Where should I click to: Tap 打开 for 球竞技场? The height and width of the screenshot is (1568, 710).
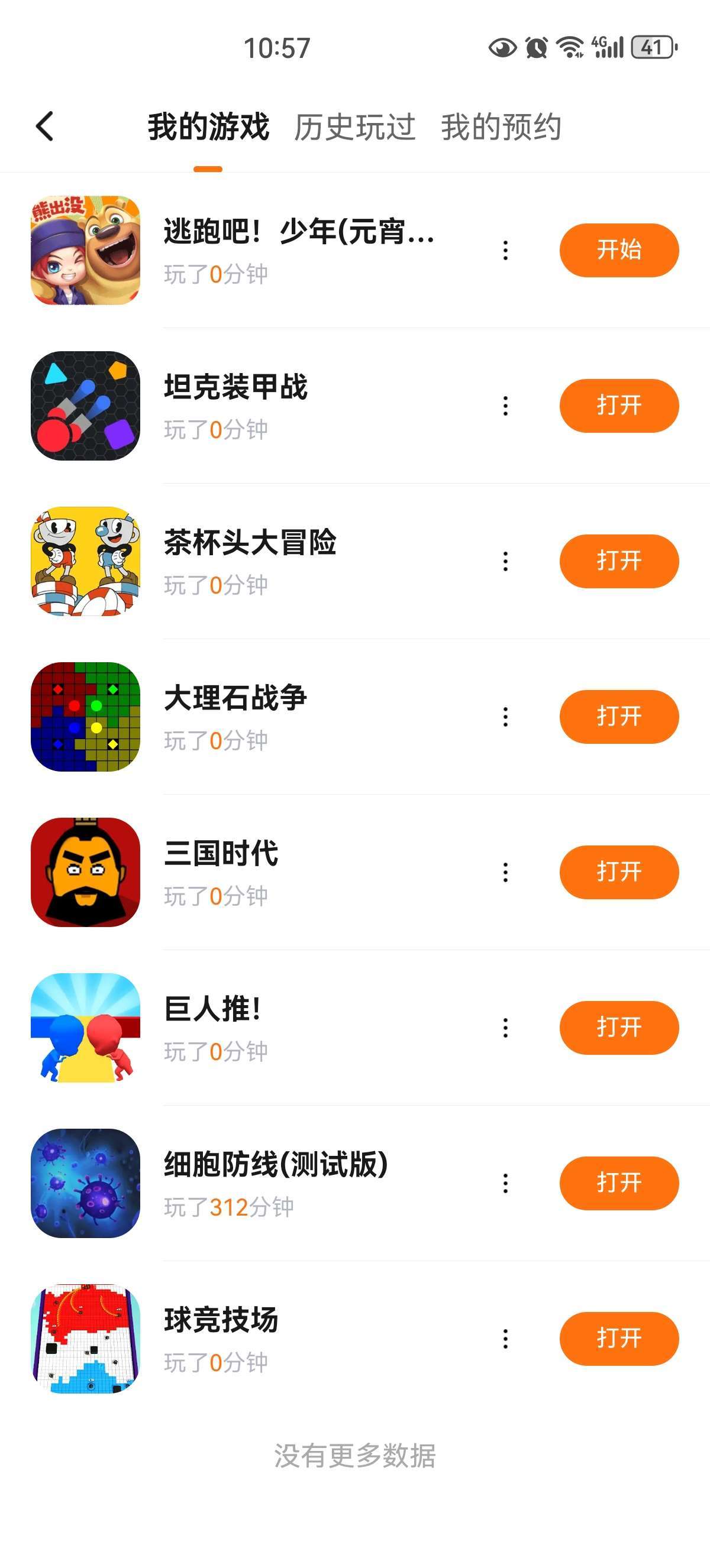[619, 1339]
